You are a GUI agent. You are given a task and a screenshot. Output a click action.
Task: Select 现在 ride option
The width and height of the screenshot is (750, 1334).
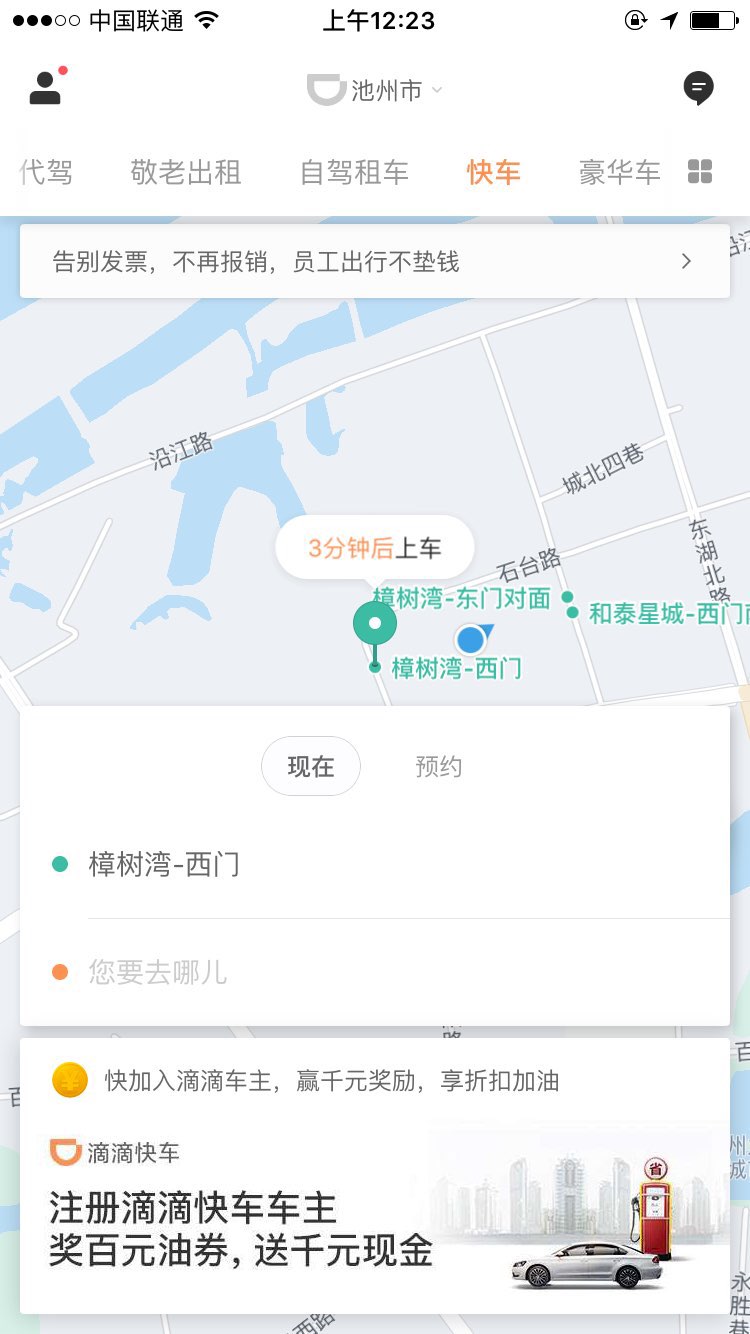(310, 767)
